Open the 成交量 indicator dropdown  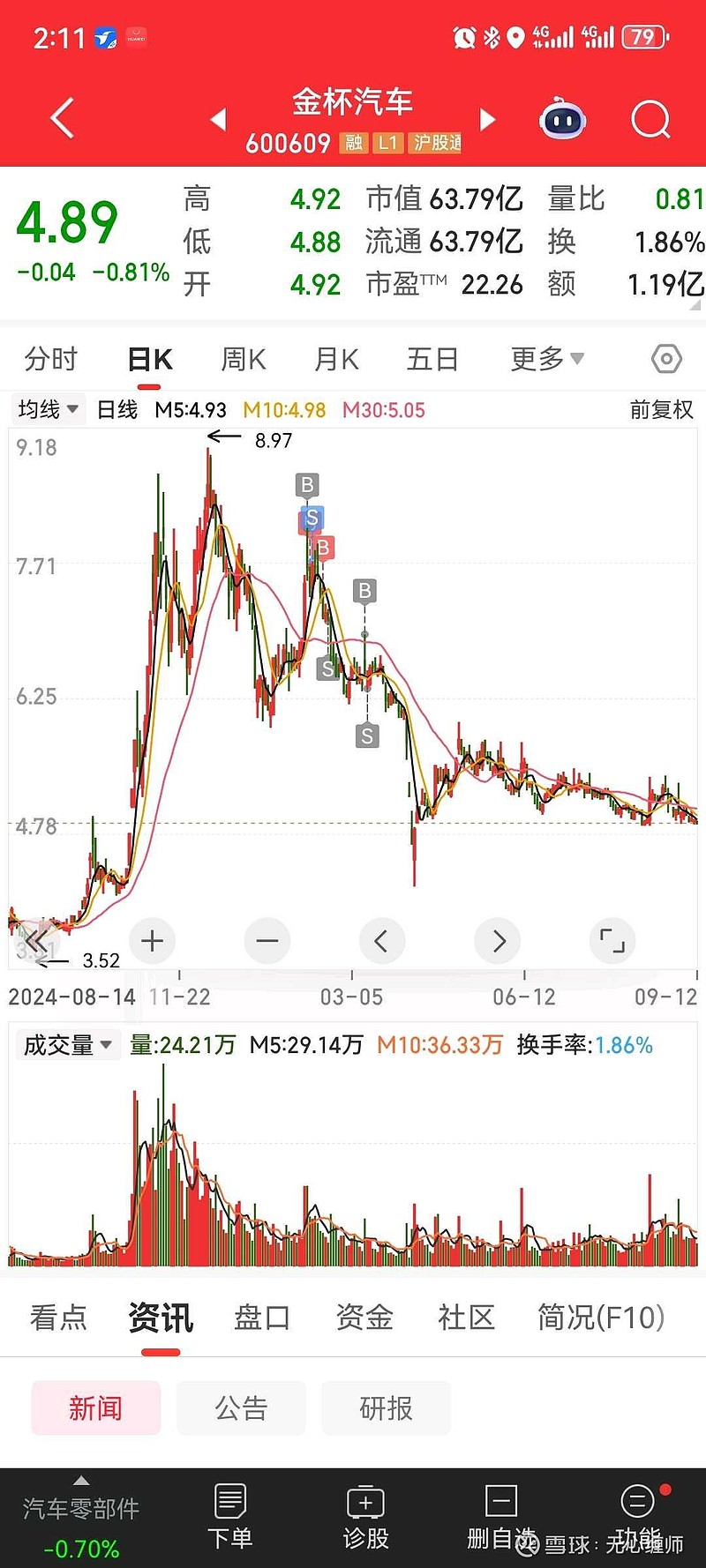[x=68, y=1045]
